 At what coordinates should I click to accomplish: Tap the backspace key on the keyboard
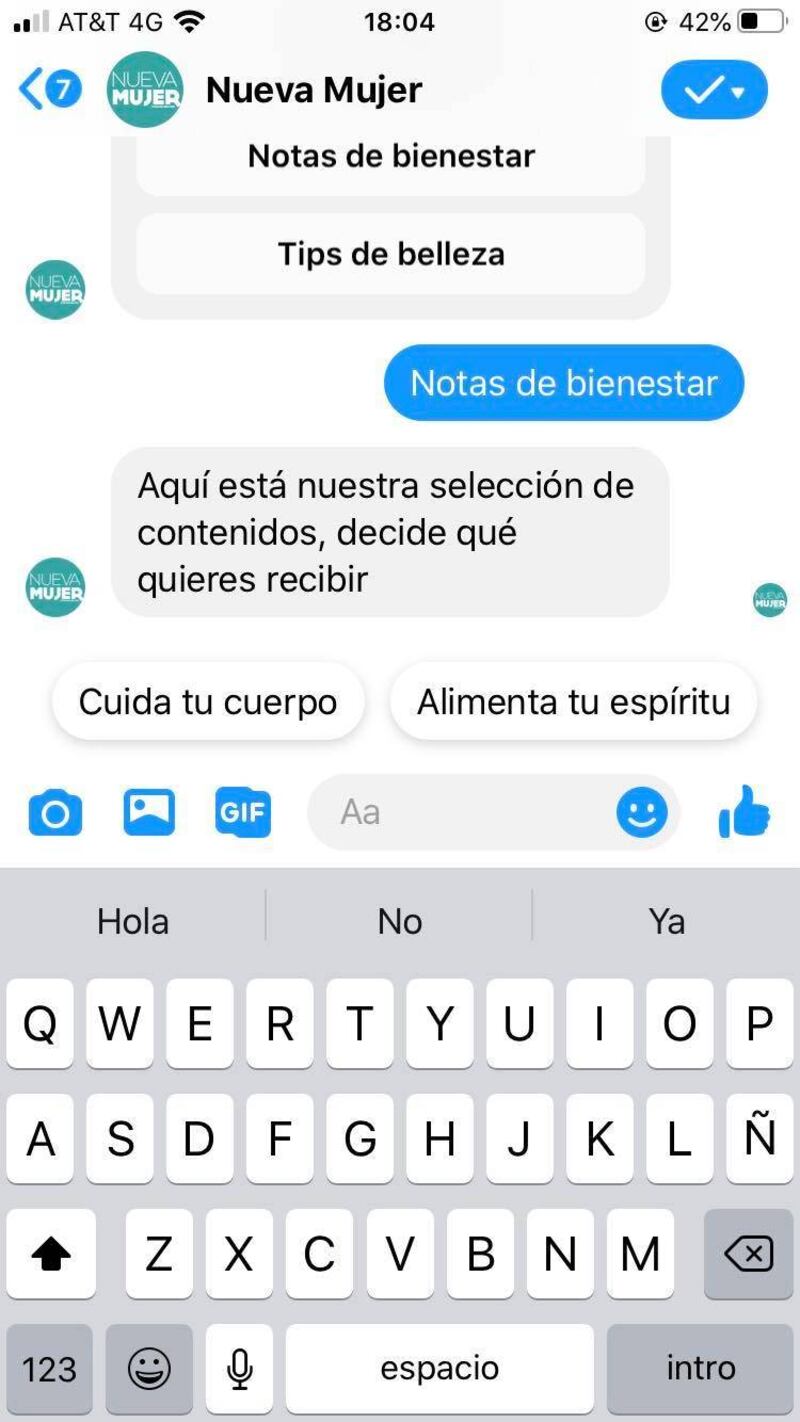748,1254
